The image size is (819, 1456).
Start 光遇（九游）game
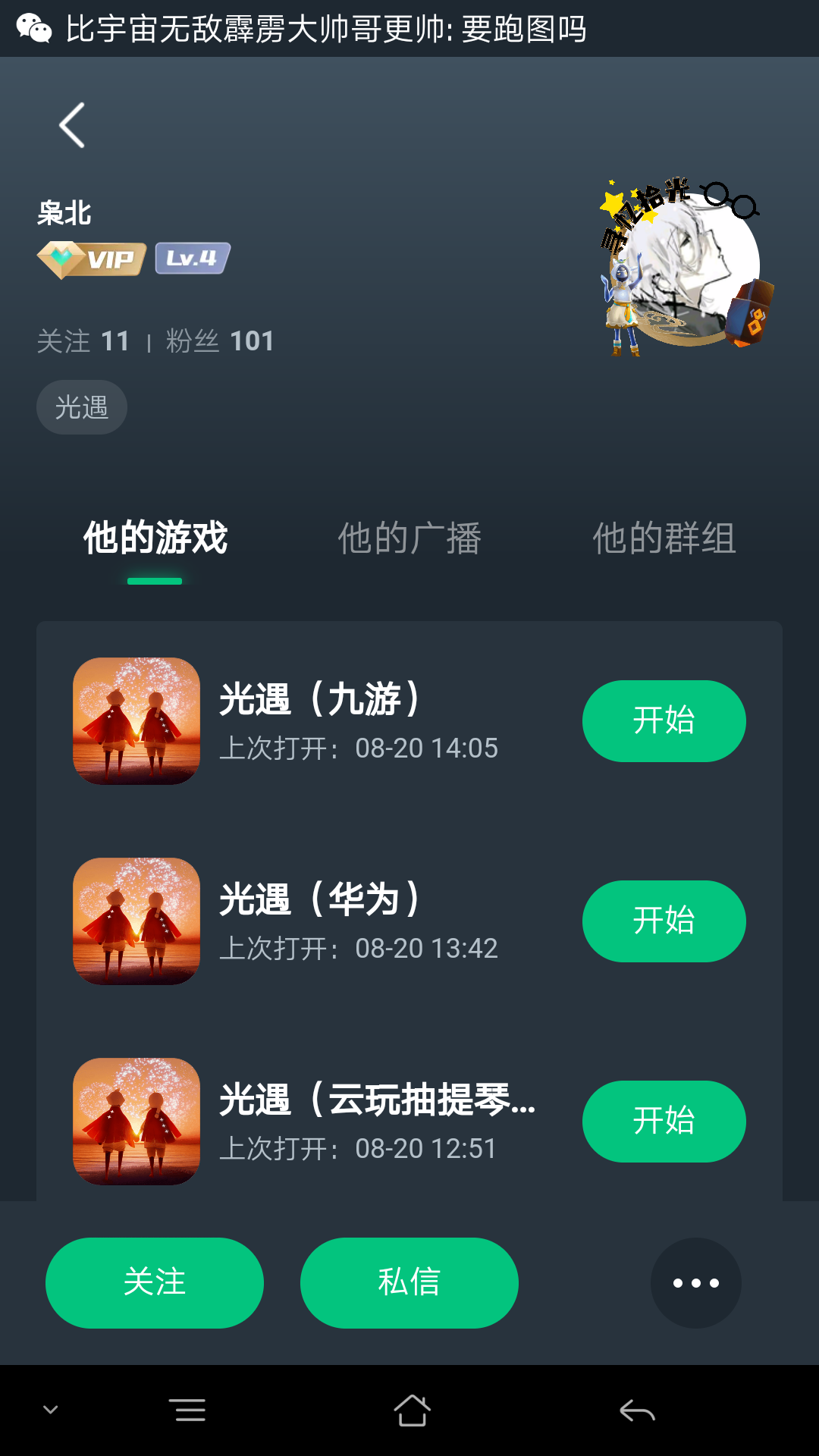tap(664, 720)
